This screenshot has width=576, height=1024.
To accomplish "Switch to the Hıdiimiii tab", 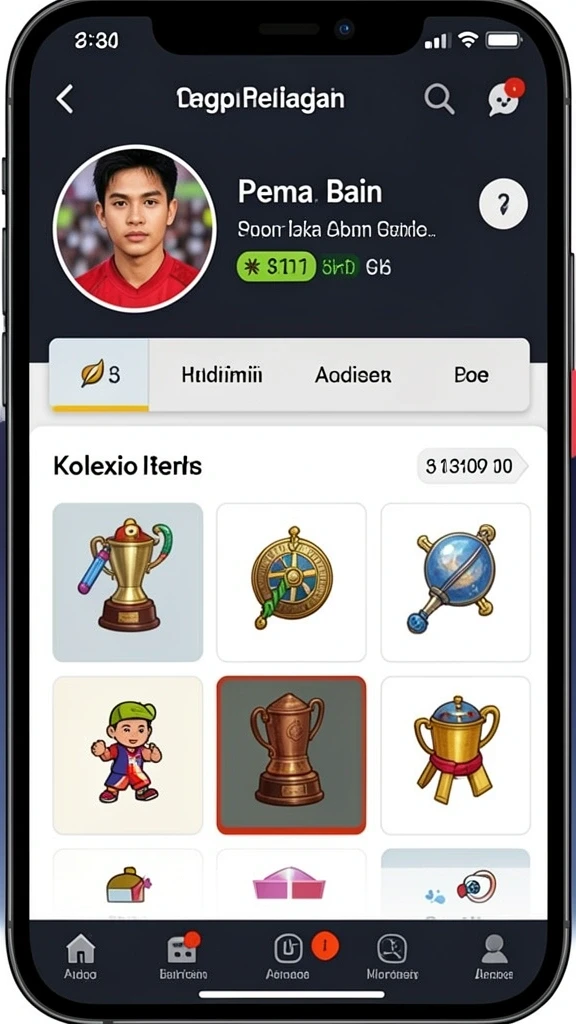I will [221, 375].
